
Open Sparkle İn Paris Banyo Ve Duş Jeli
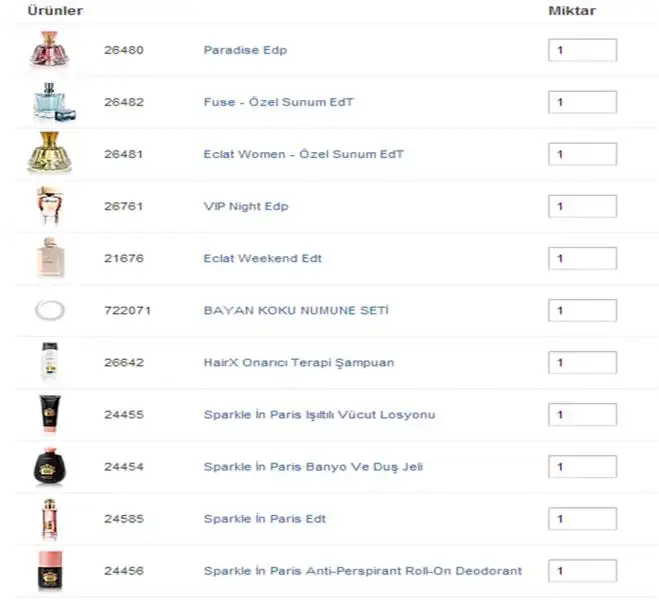313,467
